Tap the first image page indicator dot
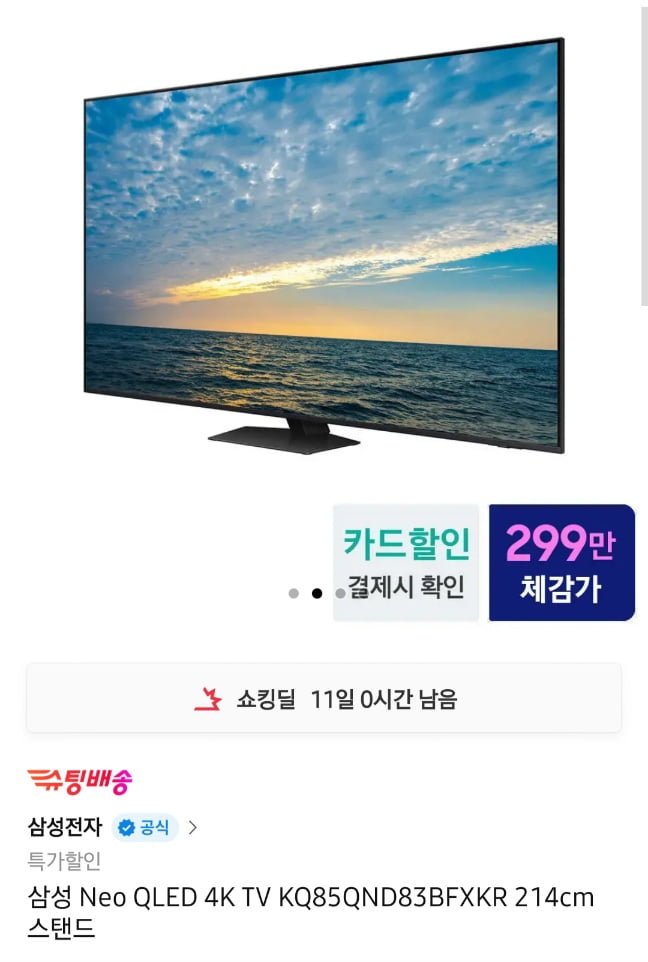Image resolution: width=648 pixels, height=962 pixels. [x=293, y=593]
